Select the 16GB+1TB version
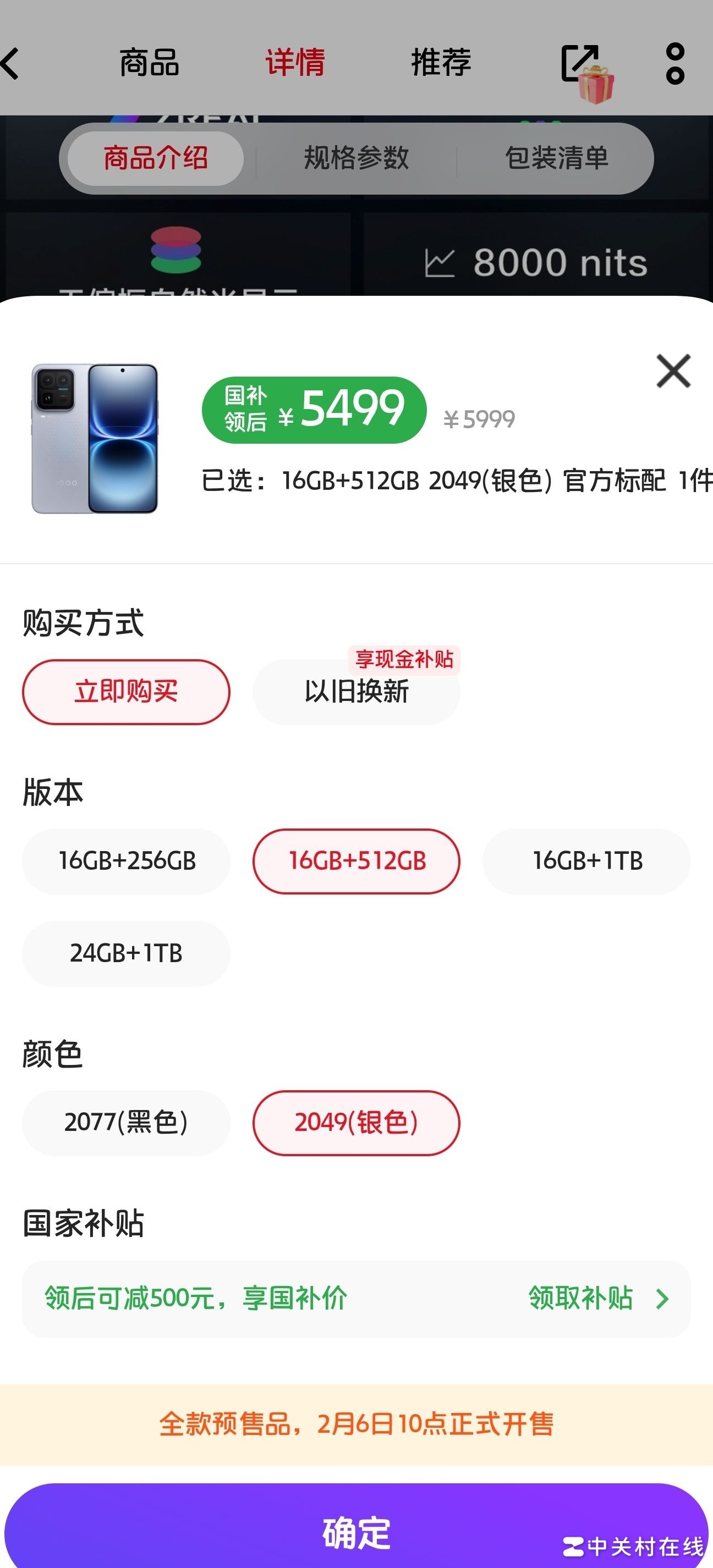 [586, 861]
